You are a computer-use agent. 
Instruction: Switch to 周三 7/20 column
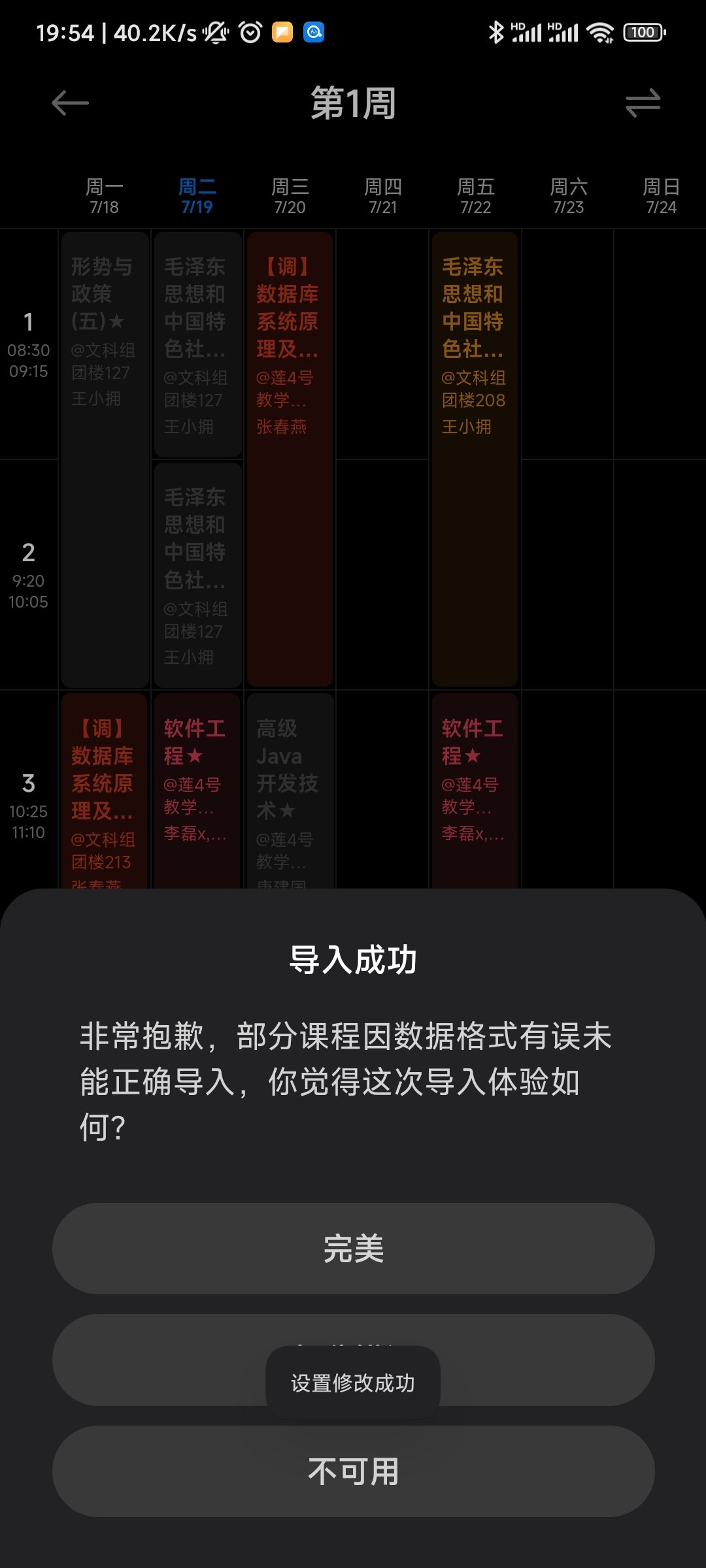pyautogui.click(x=290, y=196)
